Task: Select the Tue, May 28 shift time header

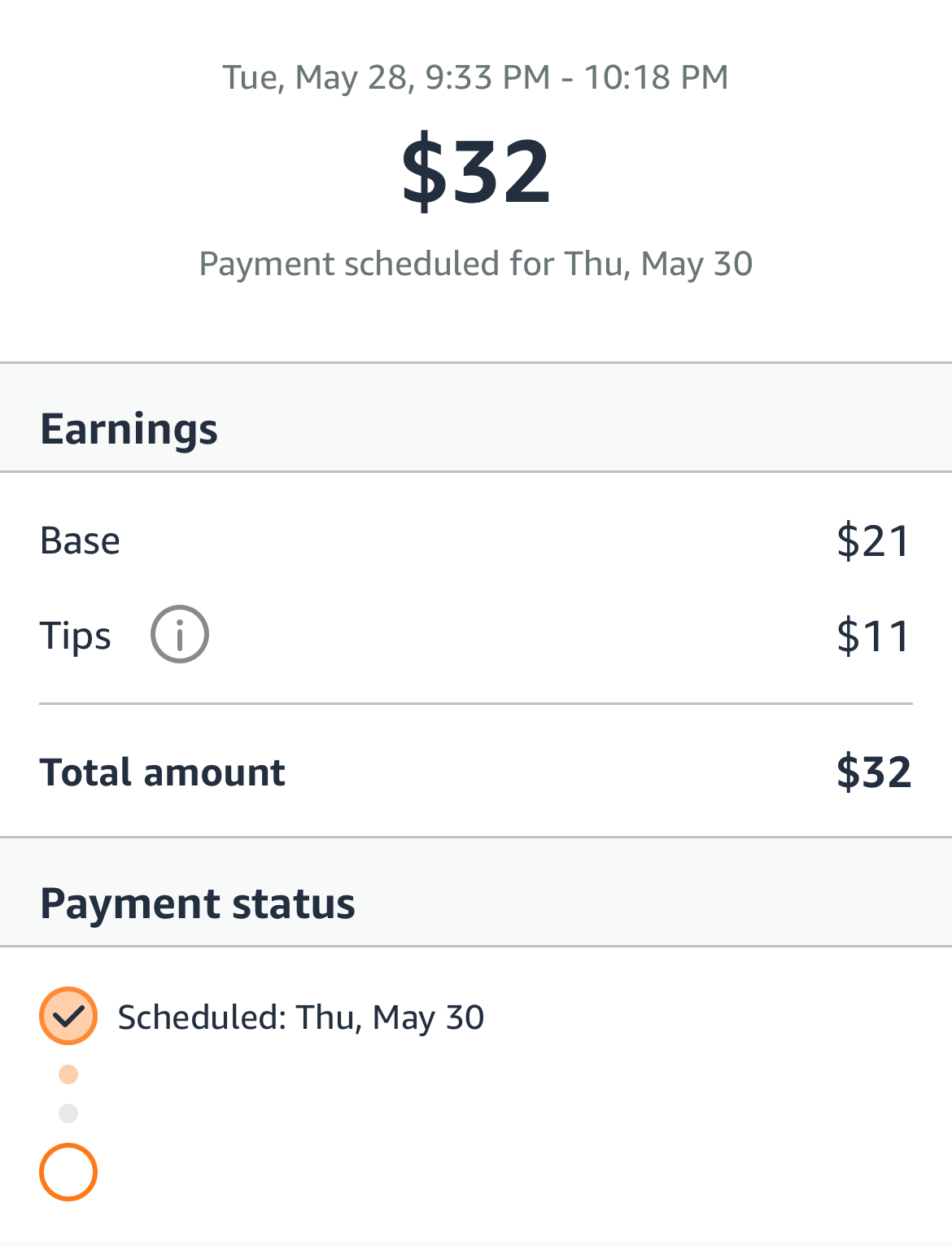Action: click(476, 77)
